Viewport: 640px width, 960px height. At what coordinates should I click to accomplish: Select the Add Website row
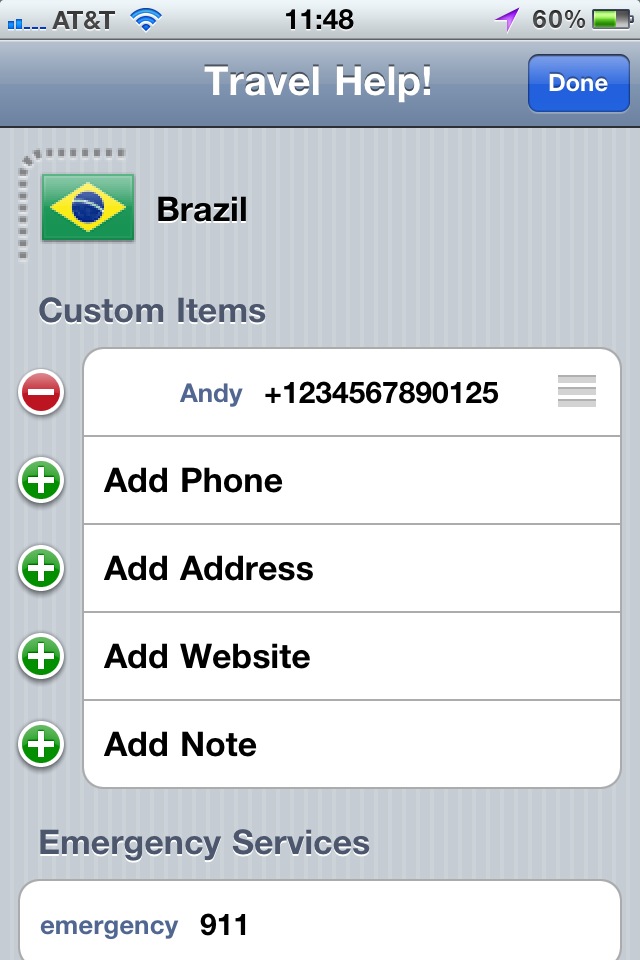point(350,657)
